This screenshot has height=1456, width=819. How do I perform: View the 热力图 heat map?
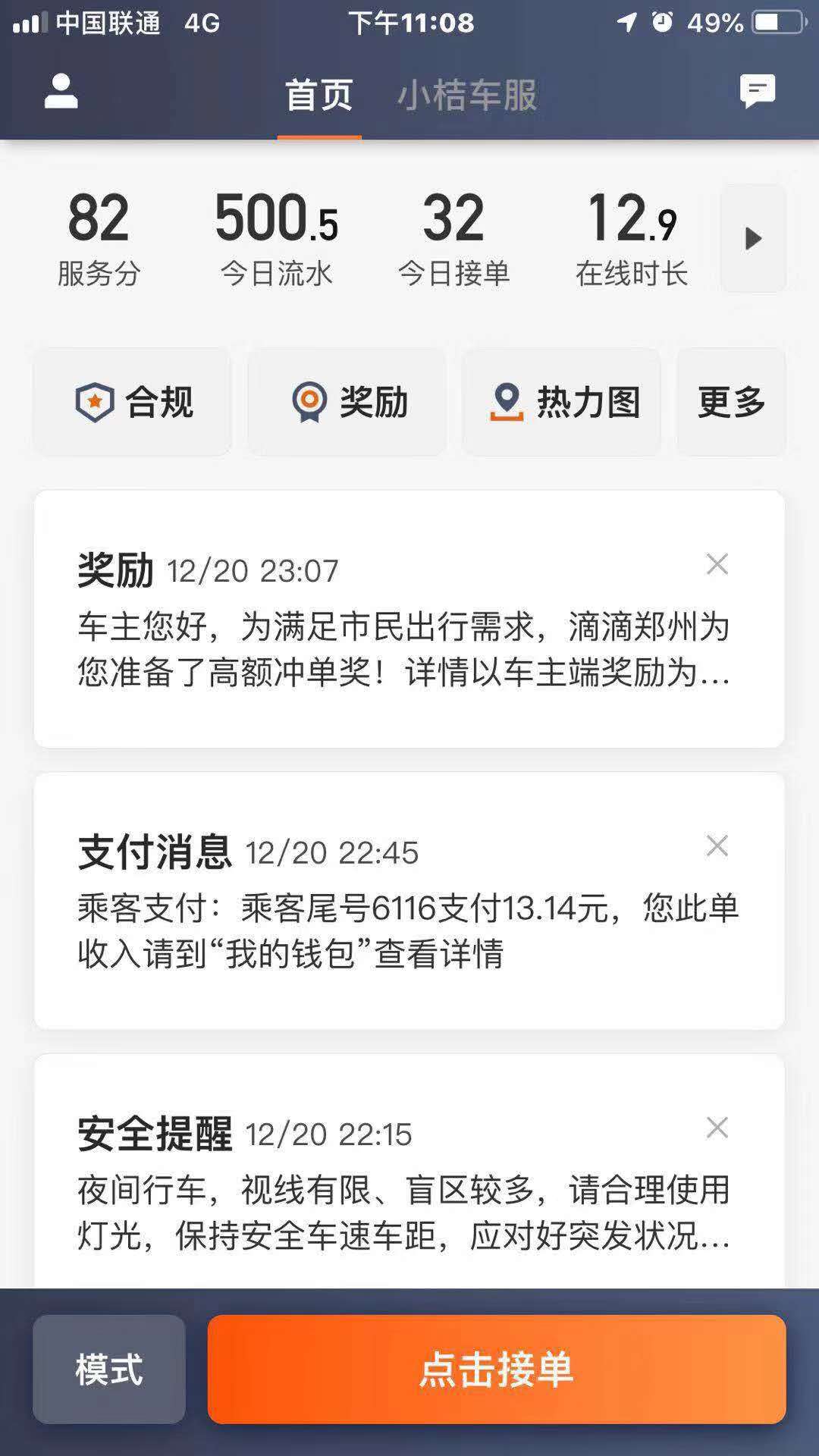click(562, 402)
